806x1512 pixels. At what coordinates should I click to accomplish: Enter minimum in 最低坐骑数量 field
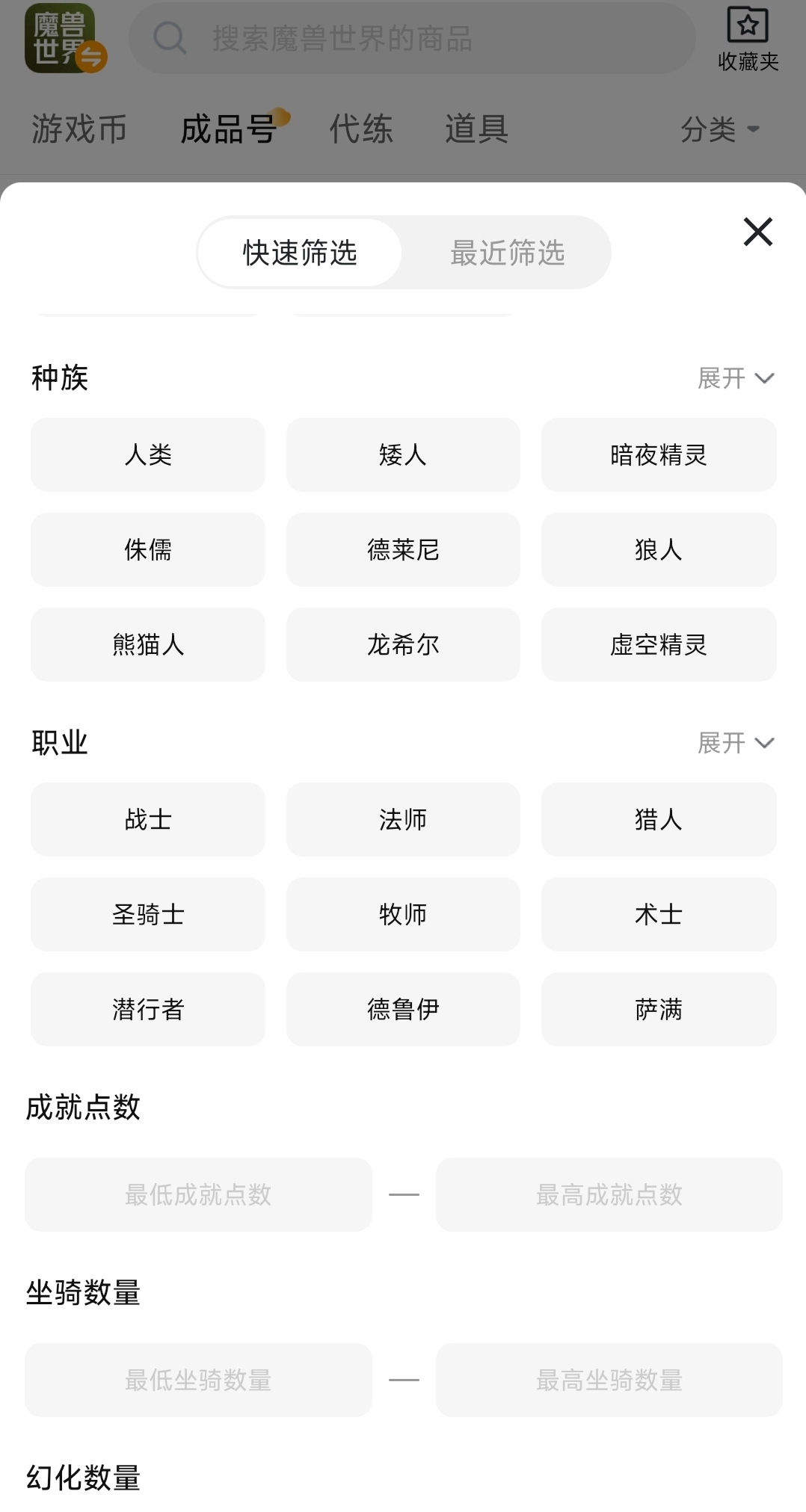pyautogui.click(x=198, y=1380)
